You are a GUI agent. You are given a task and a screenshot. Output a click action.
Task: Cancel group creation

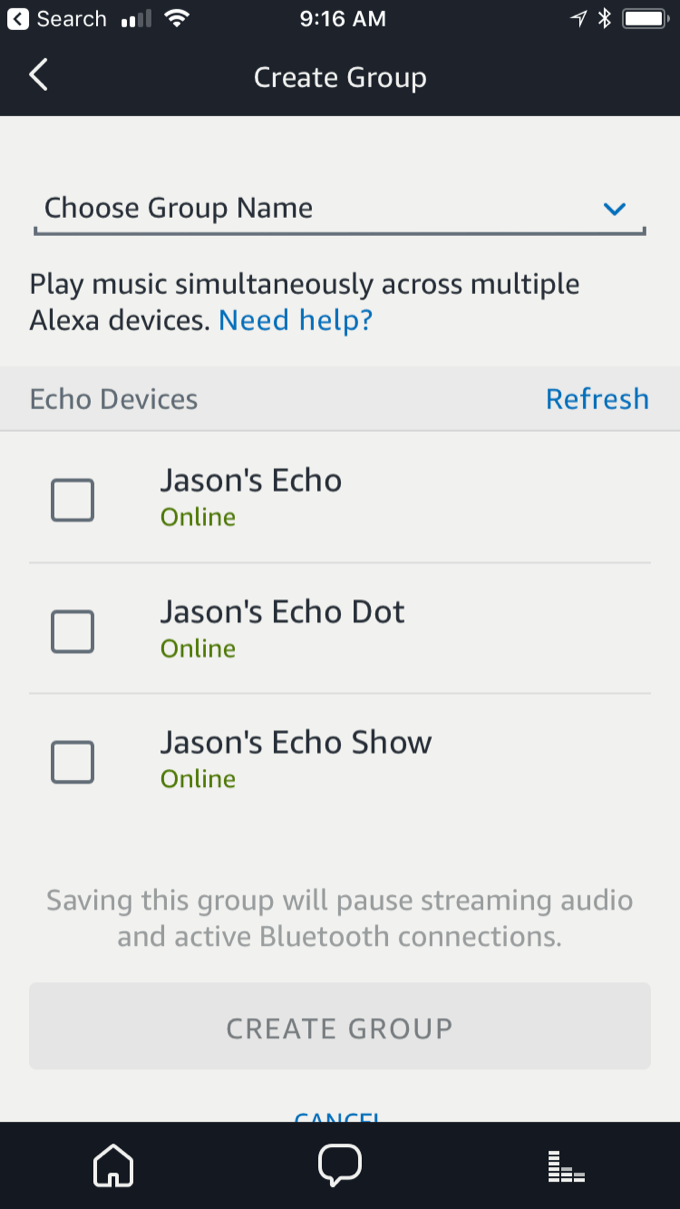338,1116
